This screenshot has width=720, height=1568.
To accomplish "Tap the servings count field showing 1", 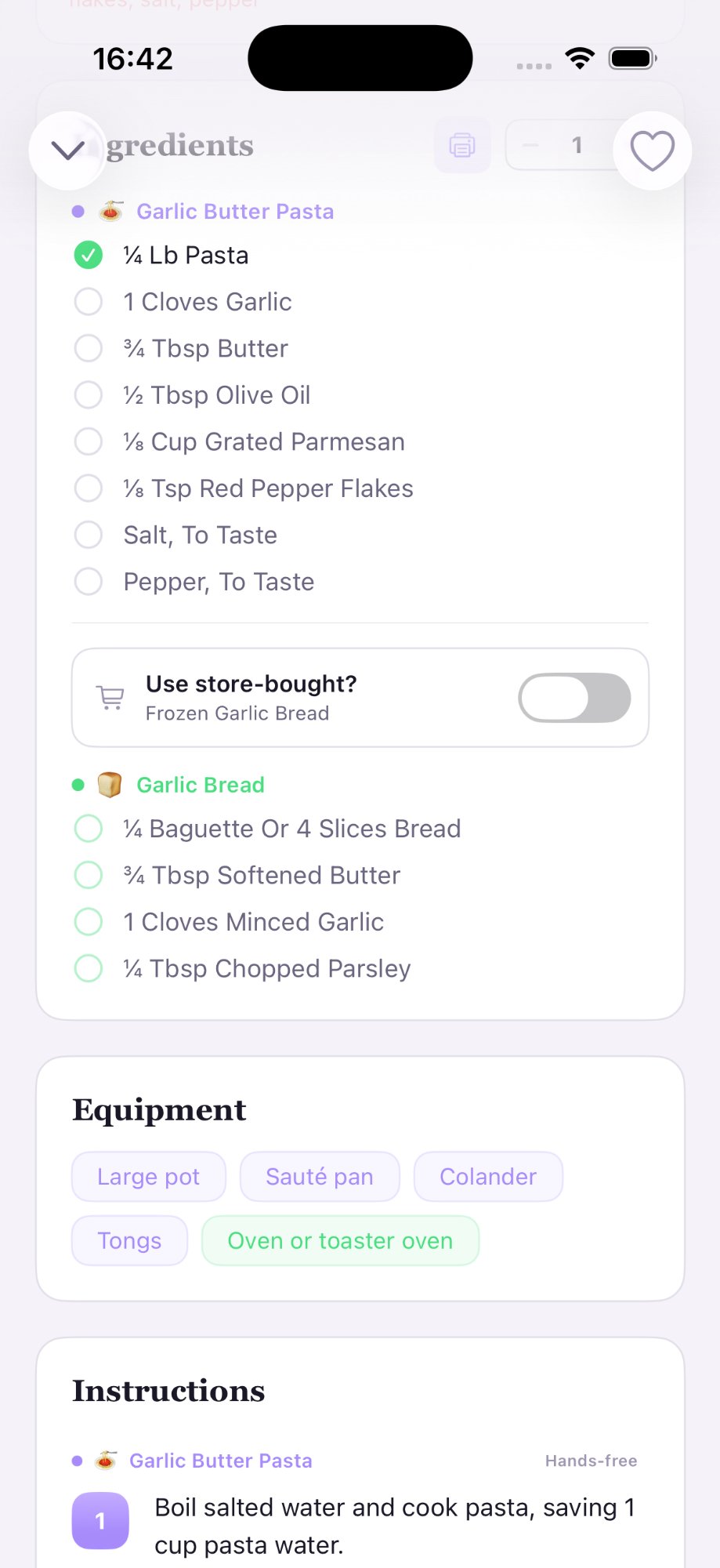I will point(577,145).
